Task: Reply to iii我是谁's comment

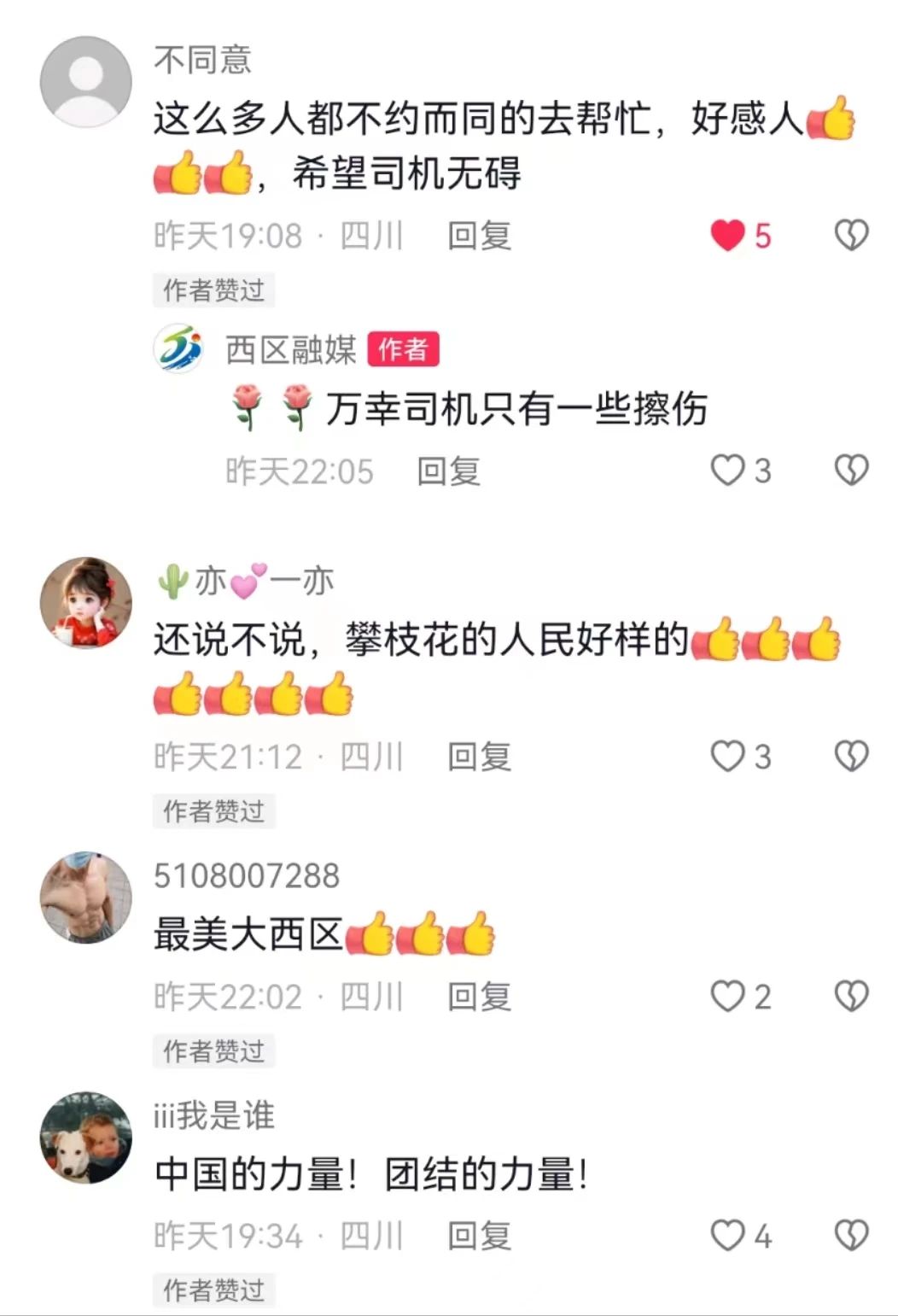Action: (x=479, y=1236)
